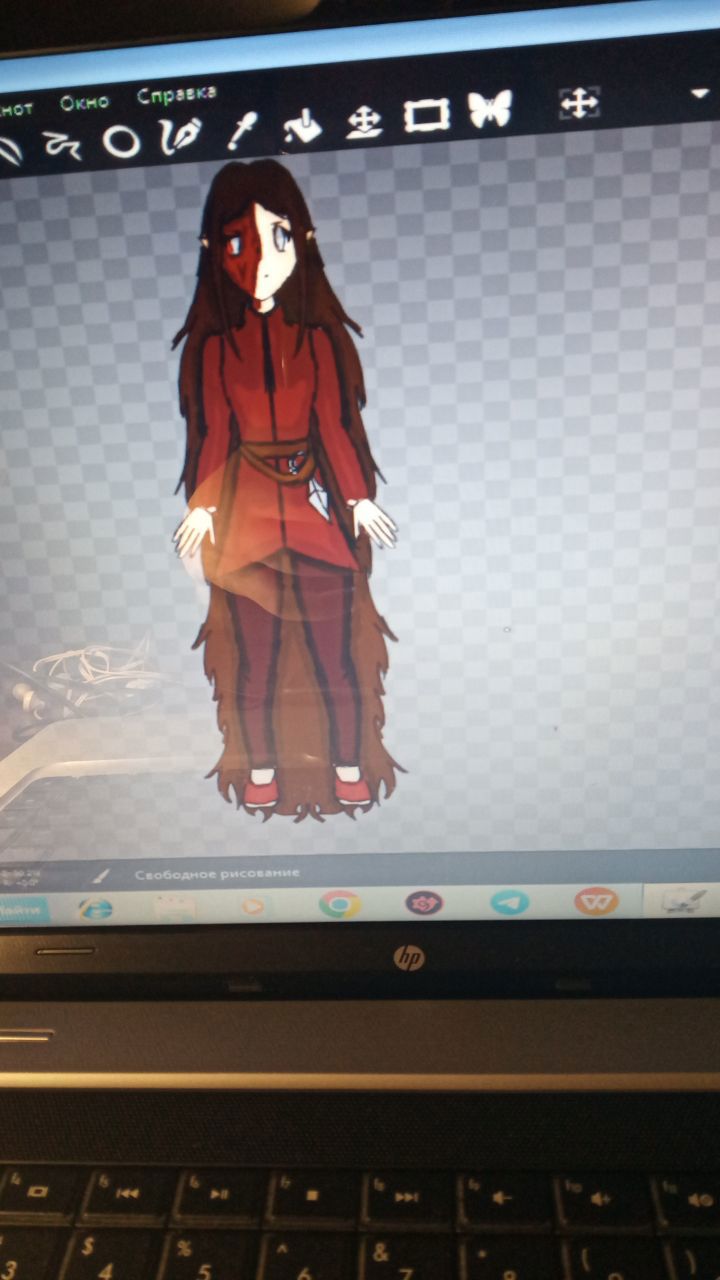Expand the toolbar dropdown arrow
Viewport: 720px width, 1280px height.
click(x=699, y=92)
